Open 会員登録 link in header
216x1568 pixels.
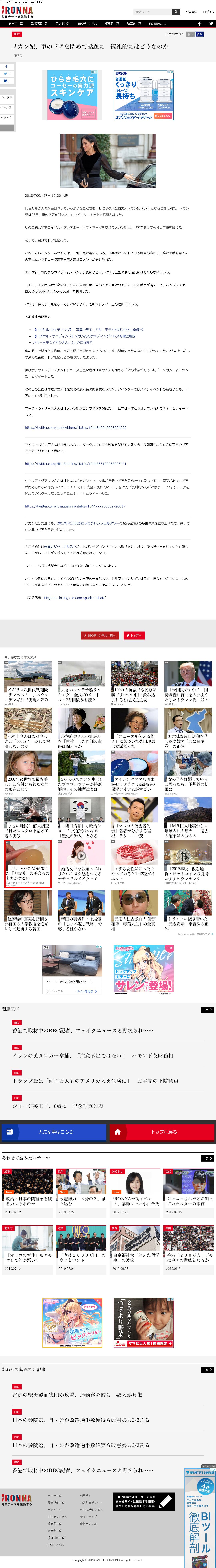click(x=191, y=12)
